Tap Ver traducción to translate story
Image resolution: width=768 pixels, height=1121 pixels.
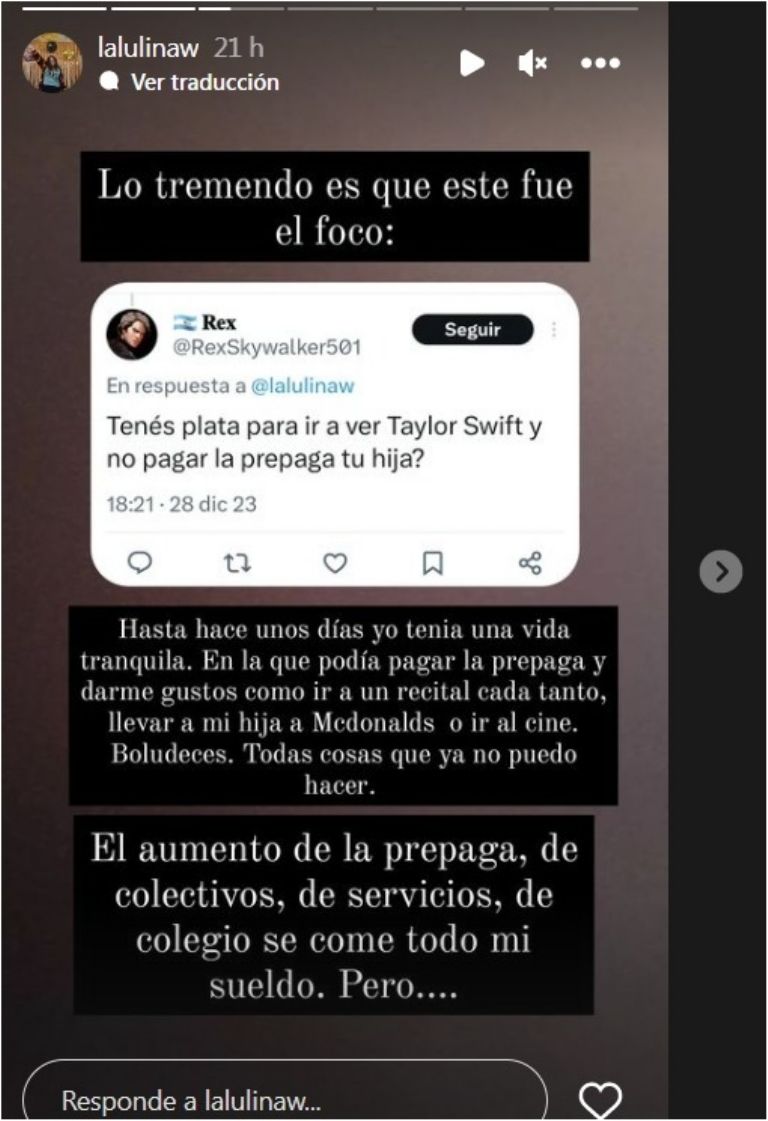point(204,82)
